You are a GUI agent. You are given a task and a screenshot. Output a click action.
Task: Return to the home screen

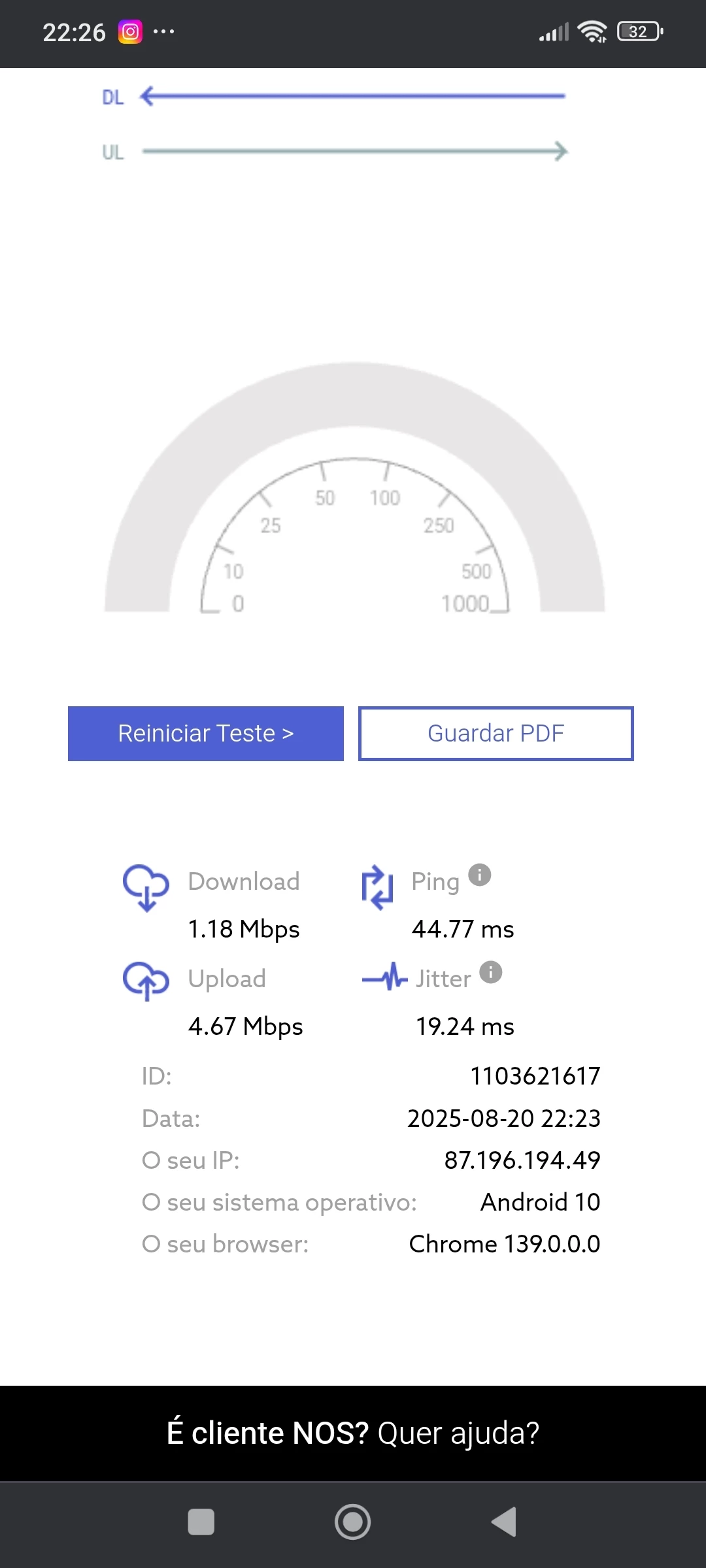point(353,1522)
